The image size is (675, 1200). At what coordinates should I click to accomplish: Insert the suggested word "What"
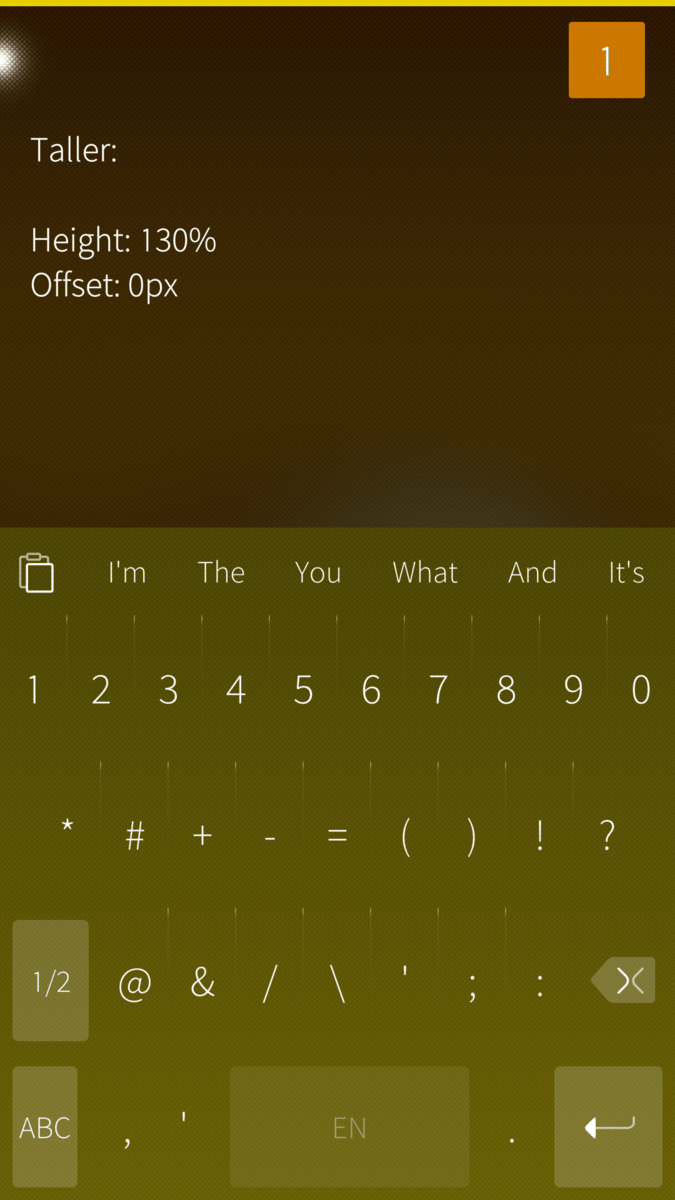point(425,573)
